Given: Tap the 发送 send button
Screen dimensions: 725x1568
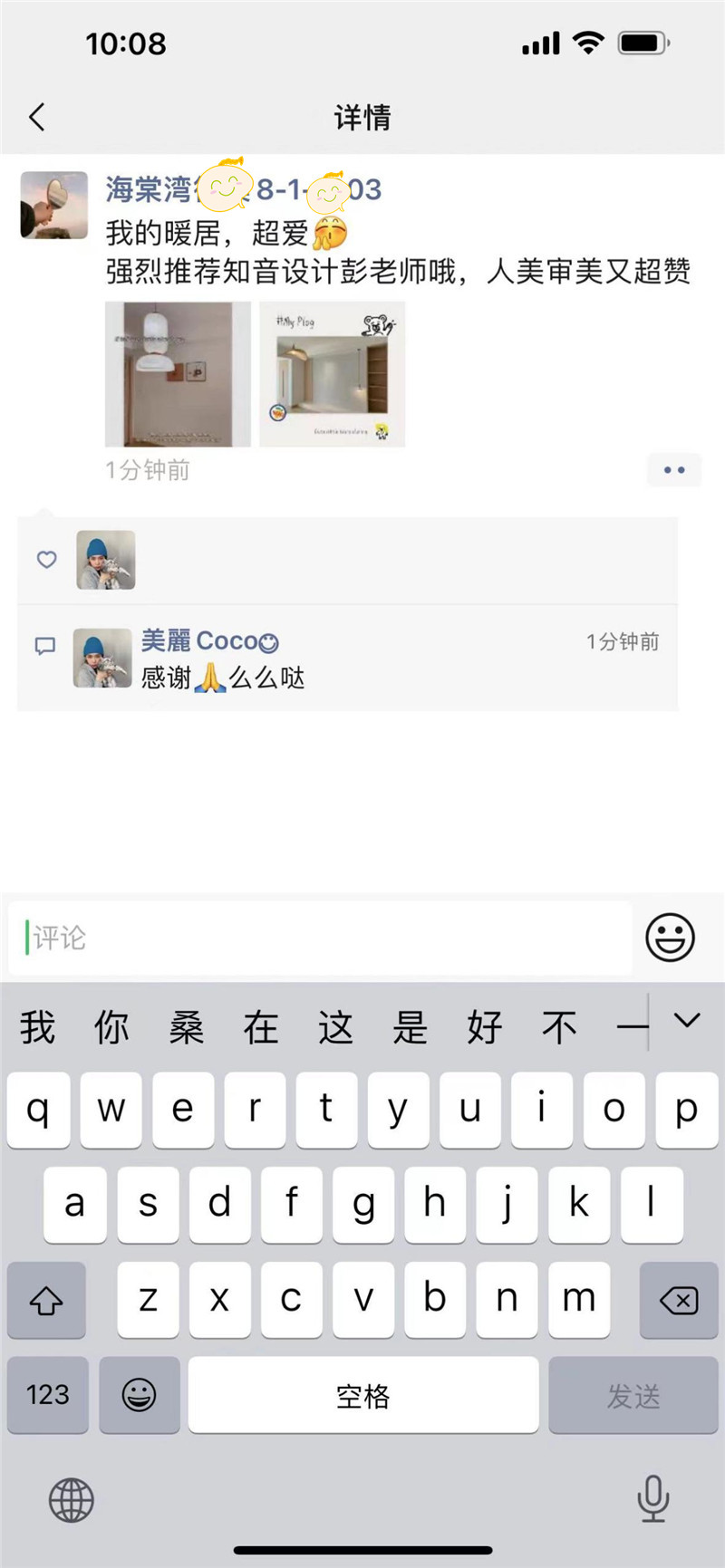Looking at the screenshot, I should 633,1396.
